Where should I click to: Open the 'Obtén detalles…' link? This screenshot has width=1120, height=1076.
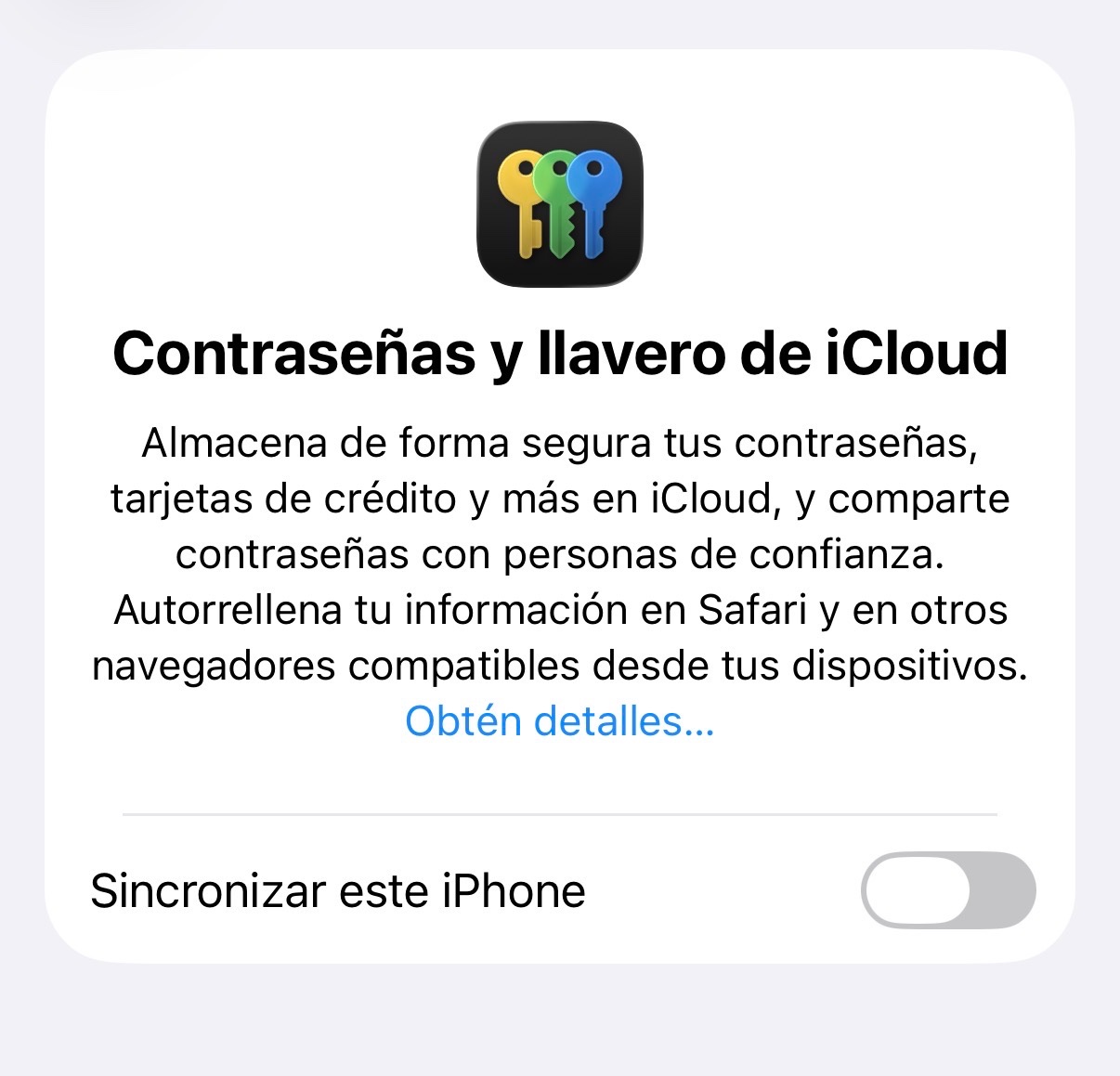pos(560,721)
